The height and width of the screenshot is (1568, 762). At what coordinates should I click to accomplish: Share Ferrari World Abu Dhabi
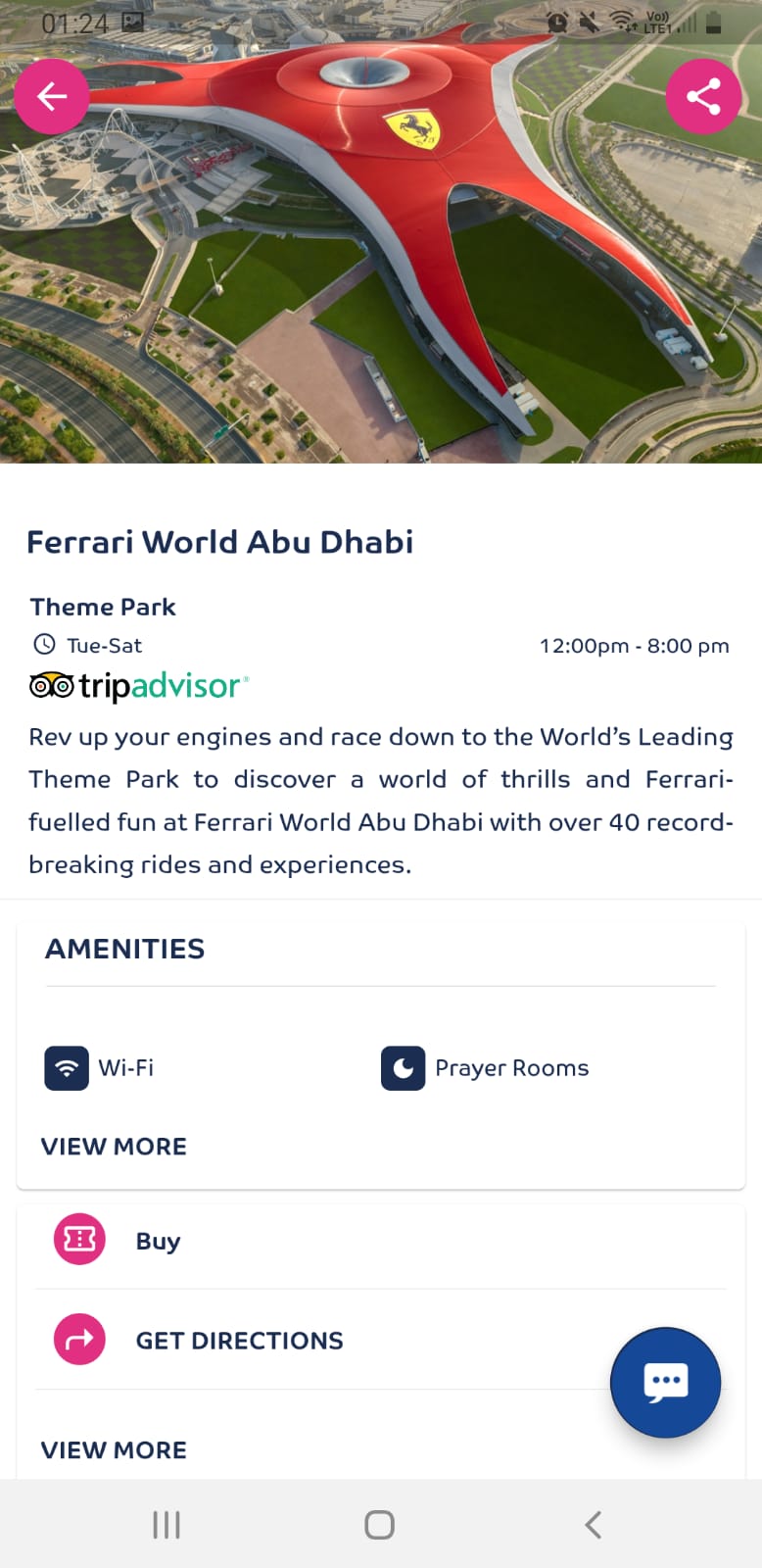point(703,96)
